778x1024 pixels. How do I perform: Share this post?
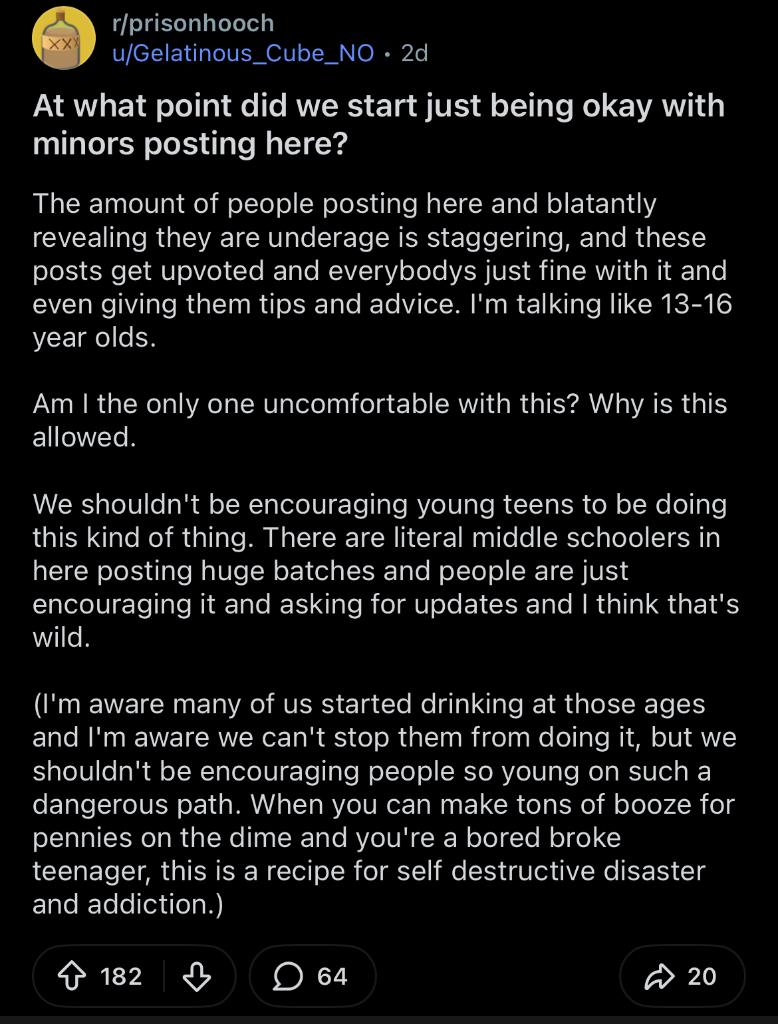coord(682,975)
